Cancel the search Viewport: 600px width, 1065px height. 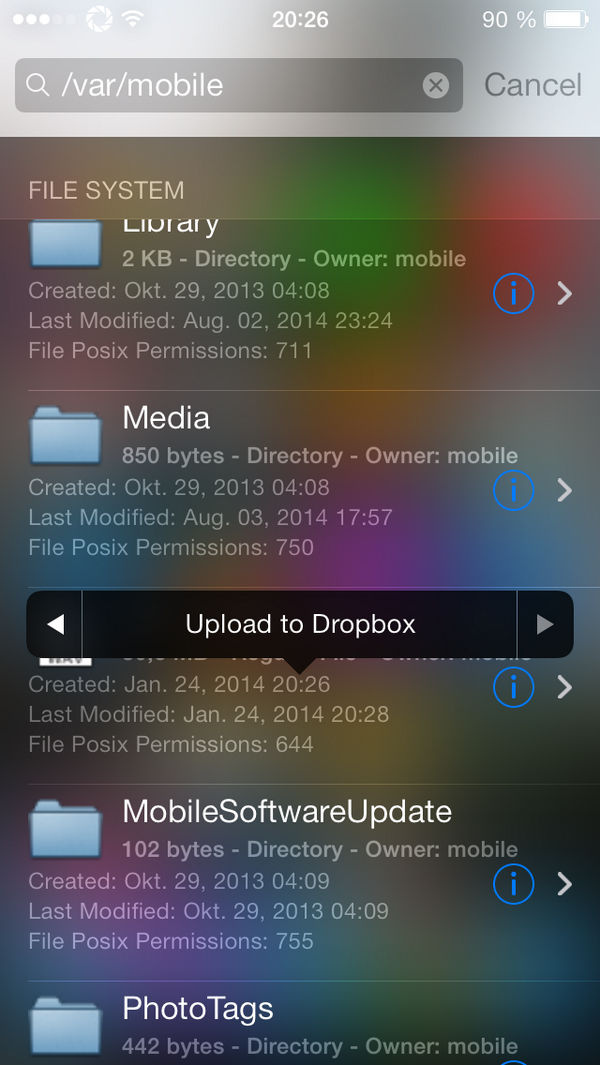(x=533, y=85)
